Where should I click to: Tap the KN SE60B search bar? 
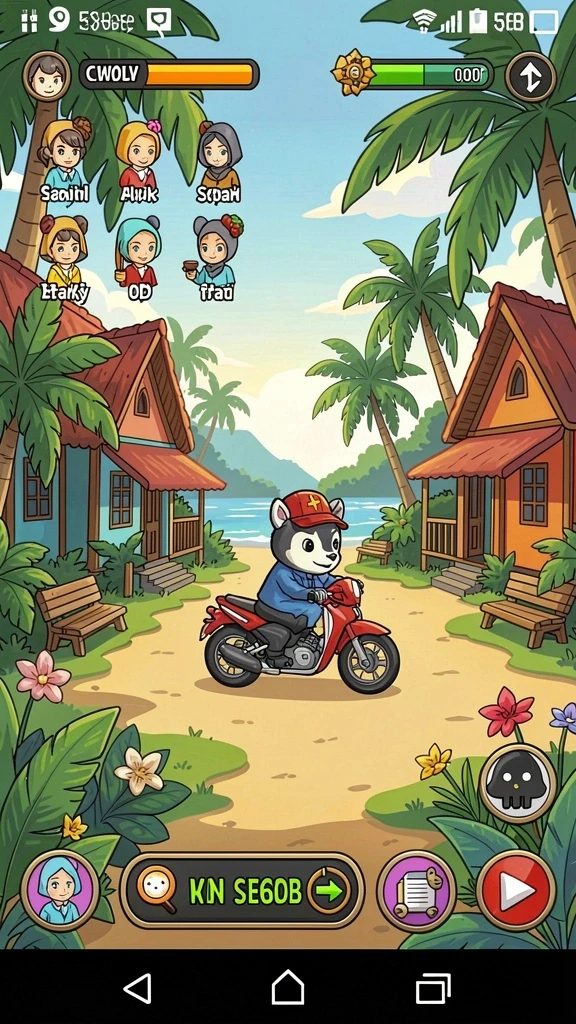[242, 890]
